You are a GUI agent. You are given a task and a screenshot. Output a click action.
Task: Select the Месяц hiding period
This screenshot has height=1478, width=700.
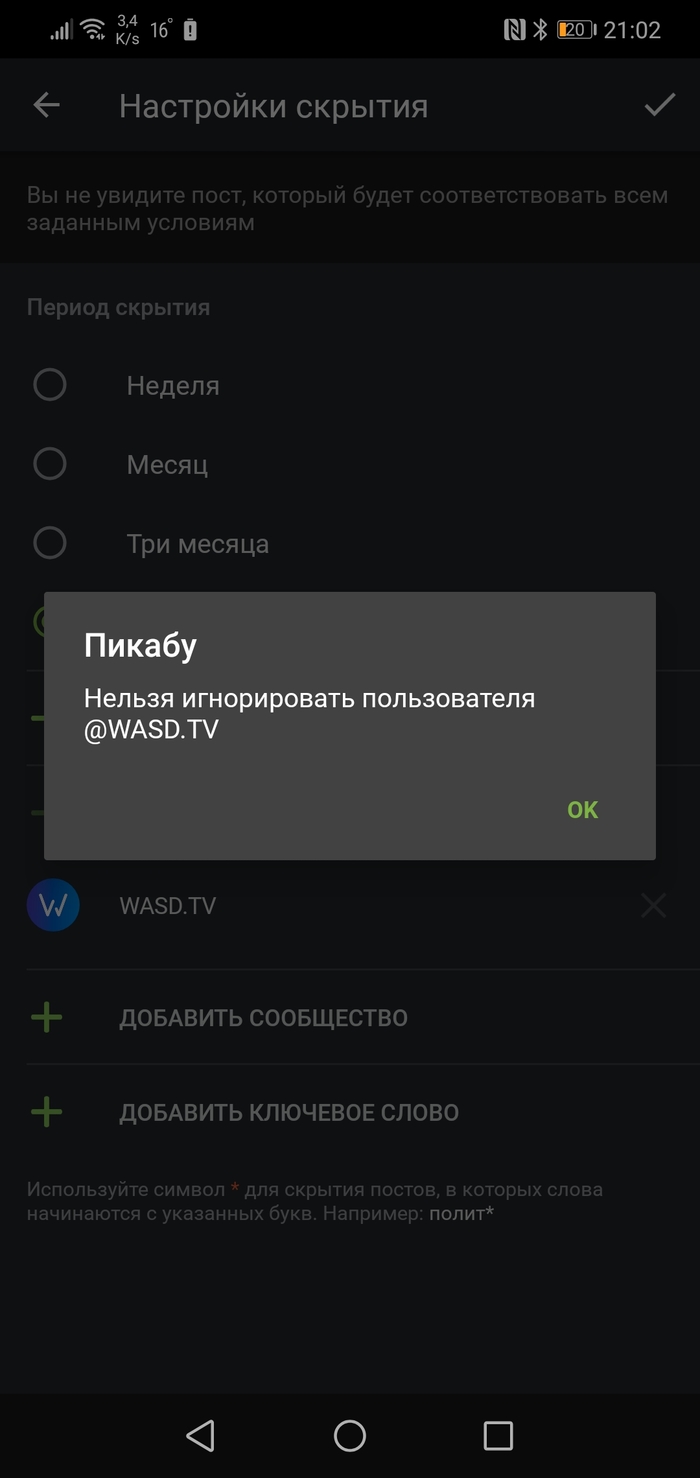click(50, 464)
